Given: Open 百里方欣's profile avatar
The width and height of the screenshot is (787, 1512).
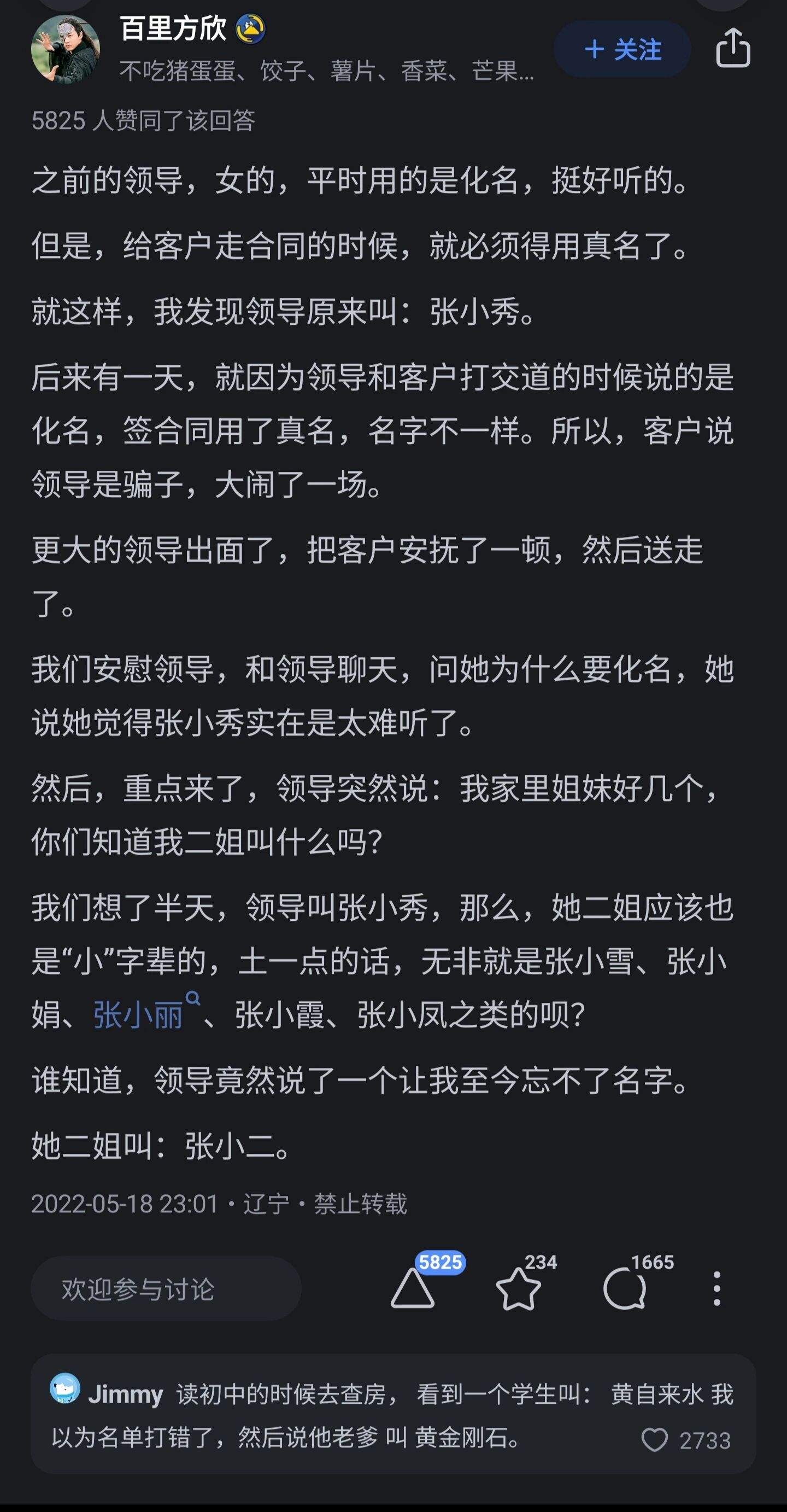Looking at the screenshot, I should (65, 49).
